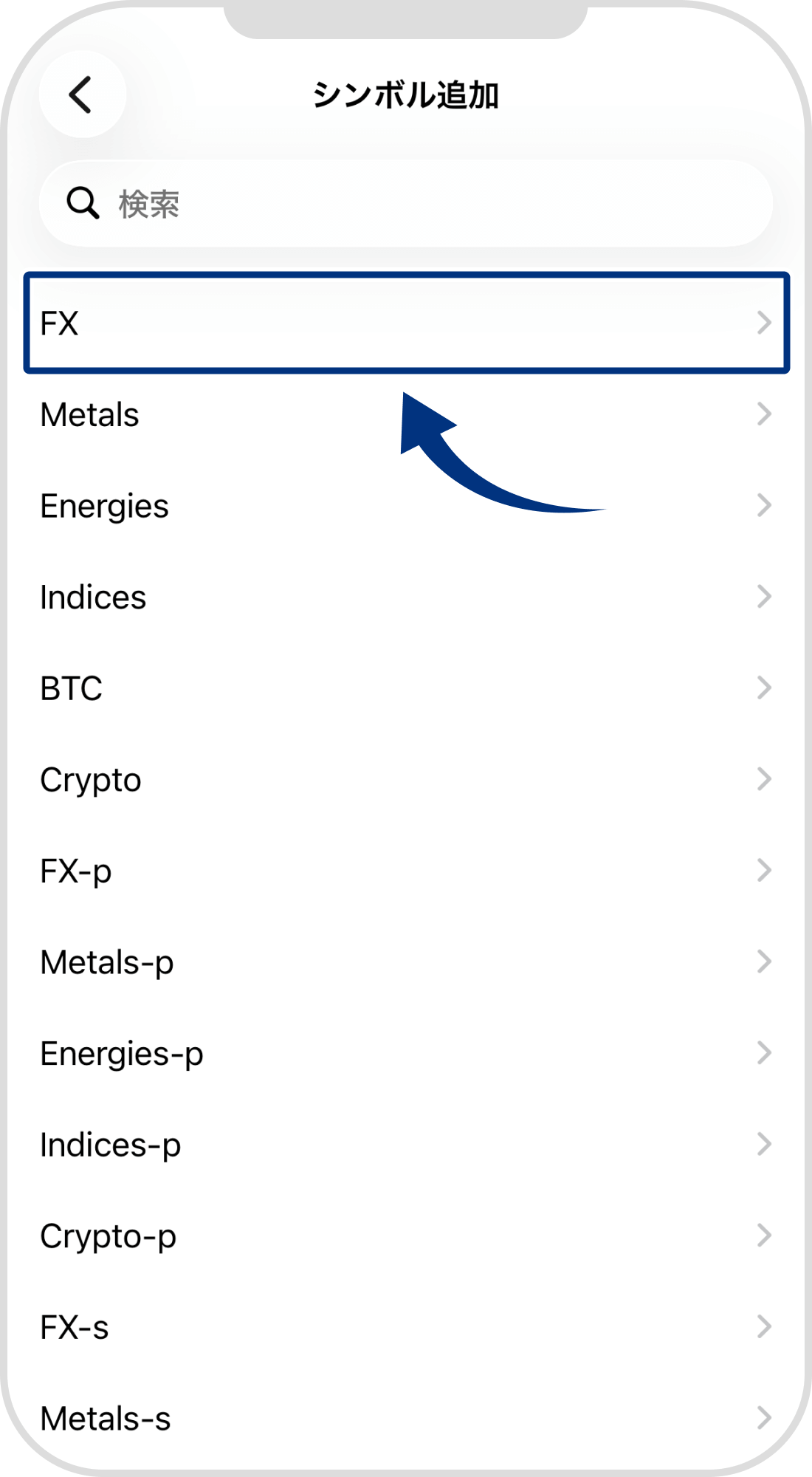Go back using the top-left arrow
The image size is (812, 1477).
point(81,95)
